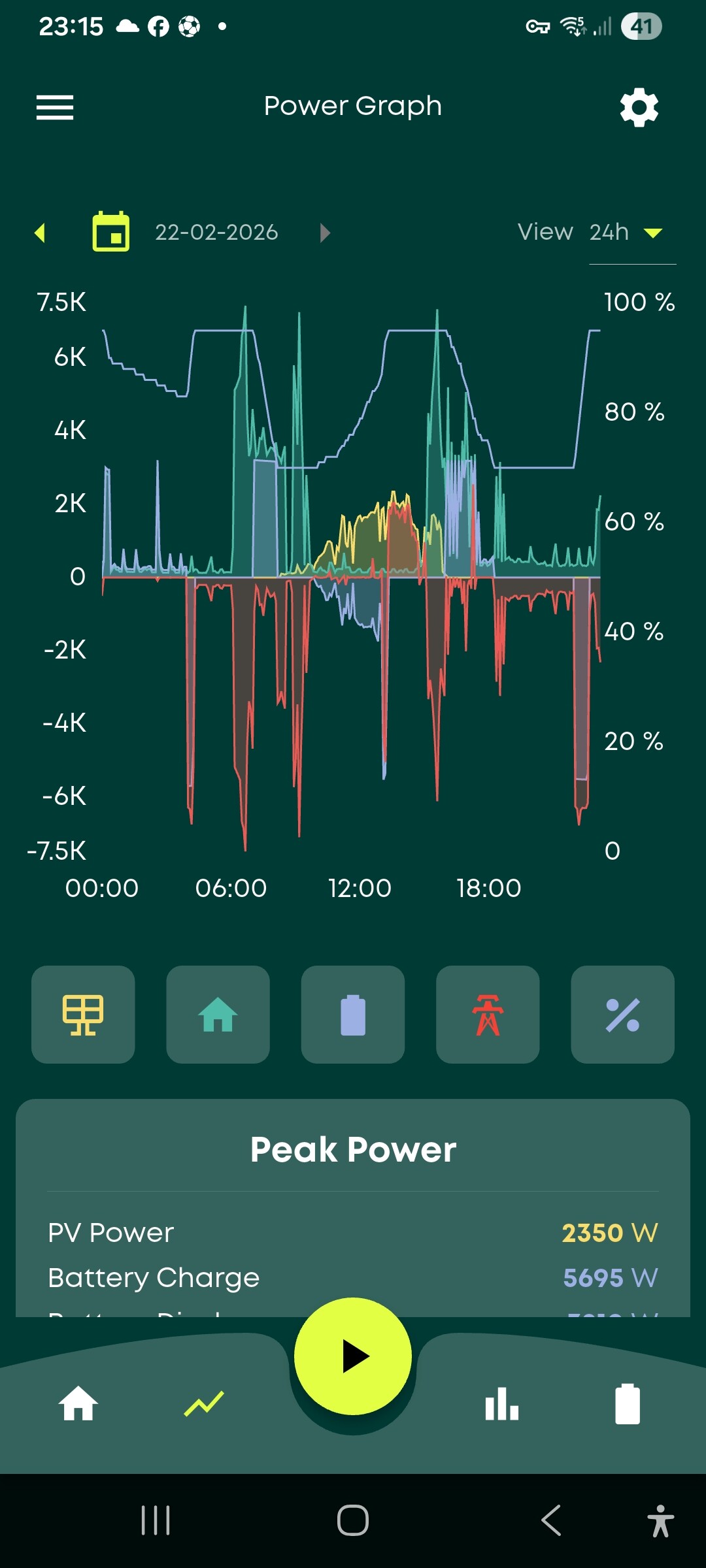This screenshot has width=706, height=1568.
Task: Toggle the battery power series
Action: click(x=353, y=1015)
